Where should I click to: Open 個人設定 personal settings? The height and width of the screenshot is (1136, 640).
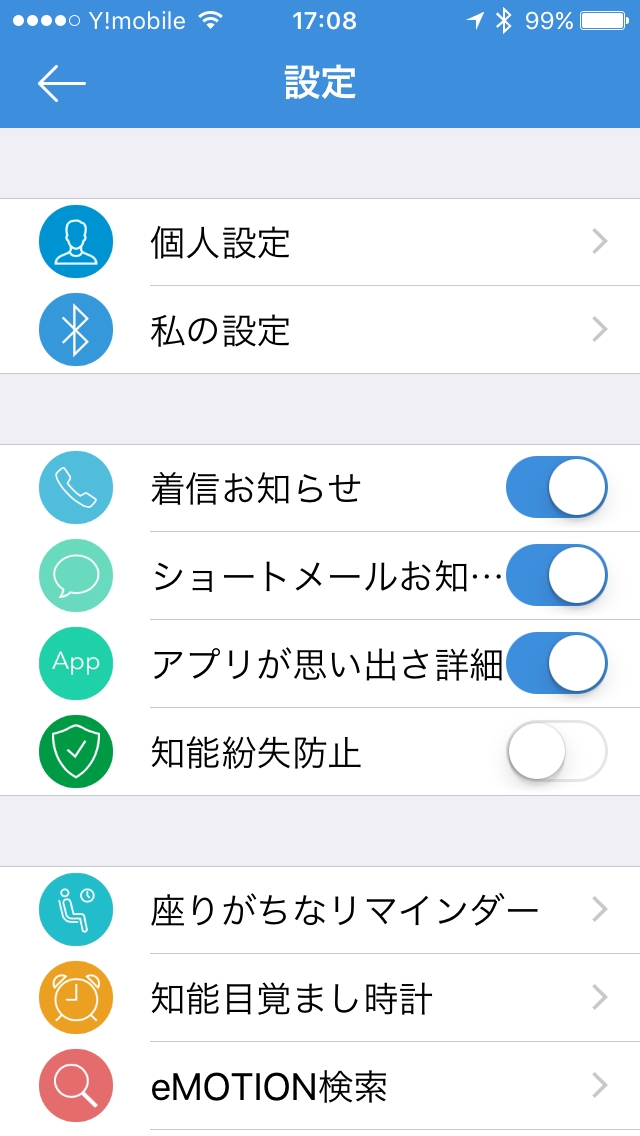320,242
